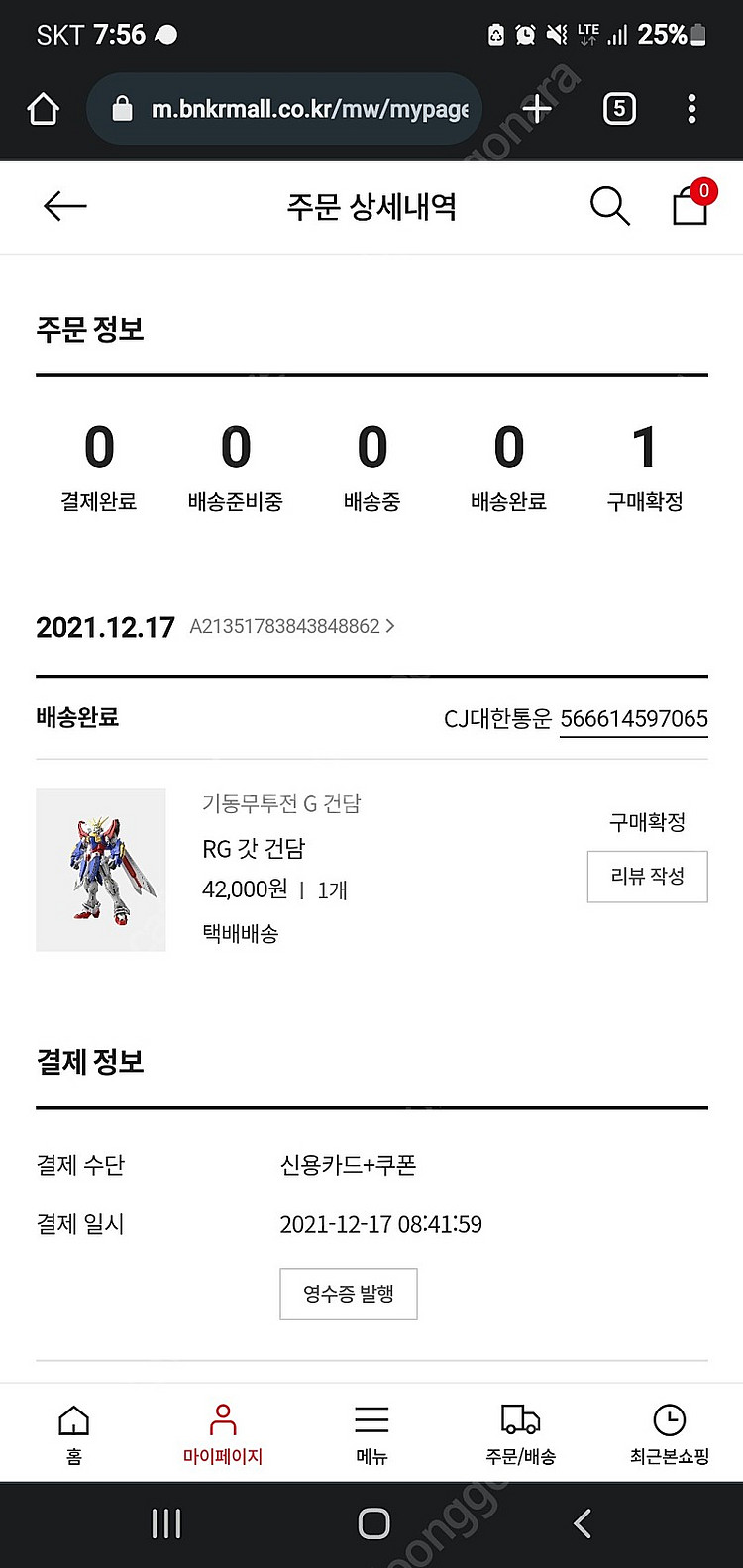
Task: Tap the back arrow to leave order details
Action: click(63, 207)
